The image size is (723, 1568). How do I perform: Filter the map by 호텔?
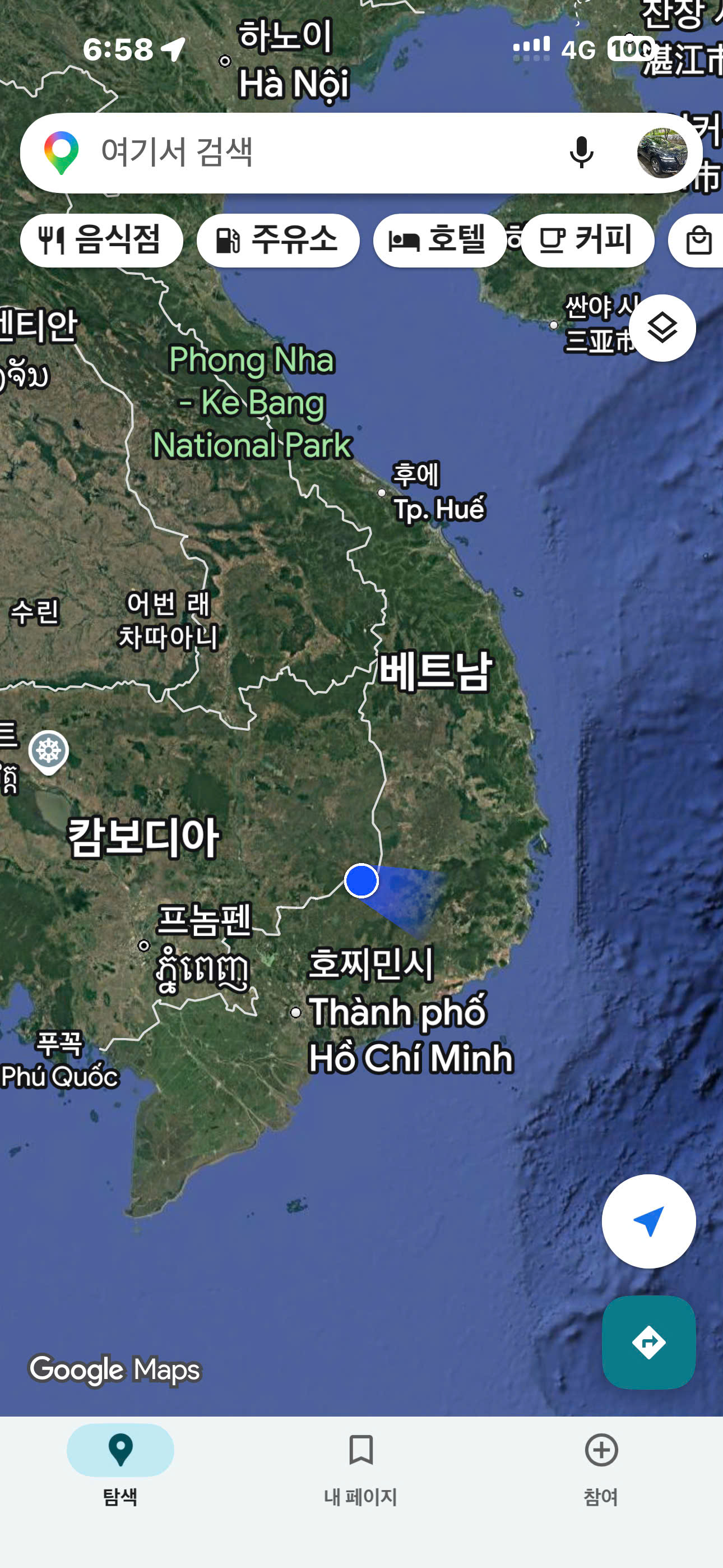coord(439,241)
